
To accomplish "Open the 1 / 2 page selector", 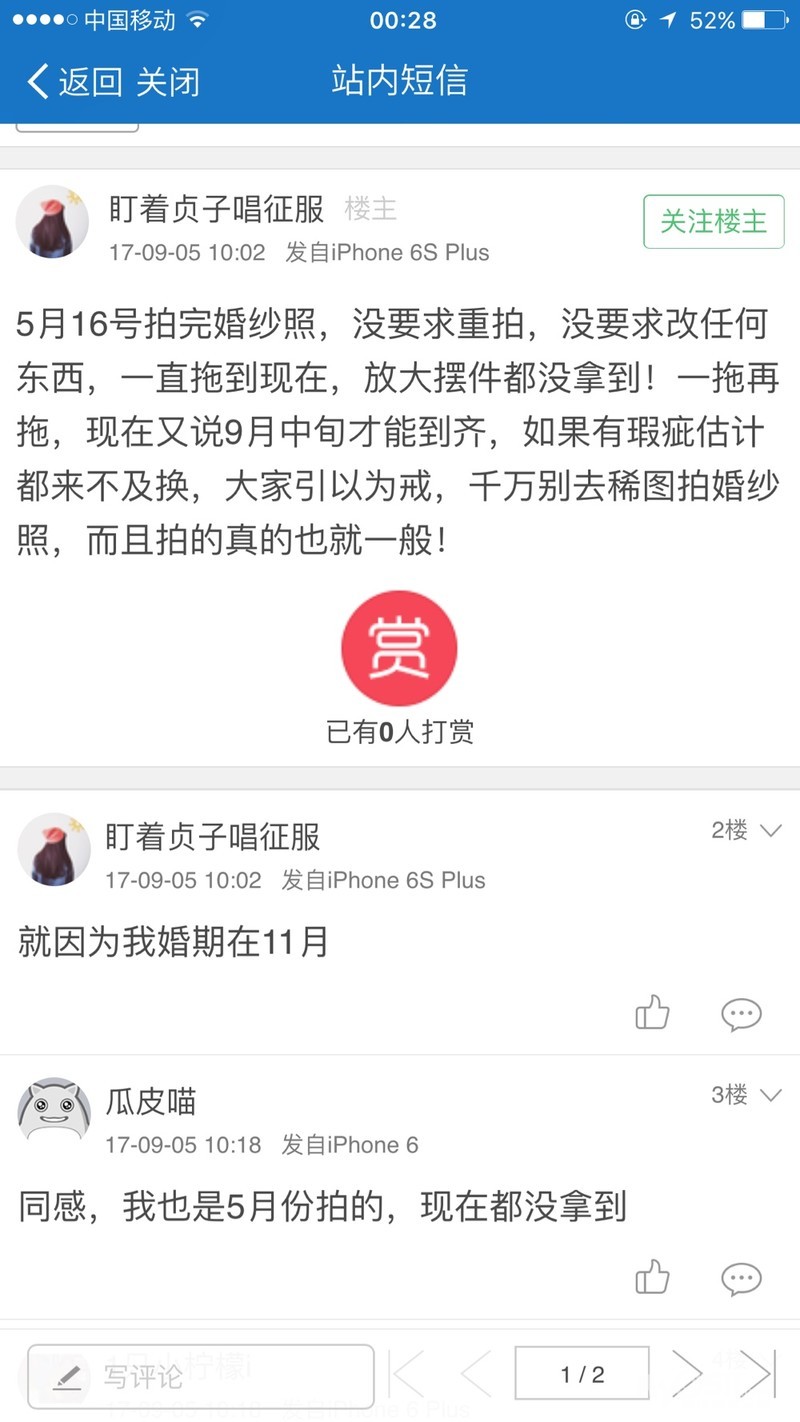I will pos(582,1375).
